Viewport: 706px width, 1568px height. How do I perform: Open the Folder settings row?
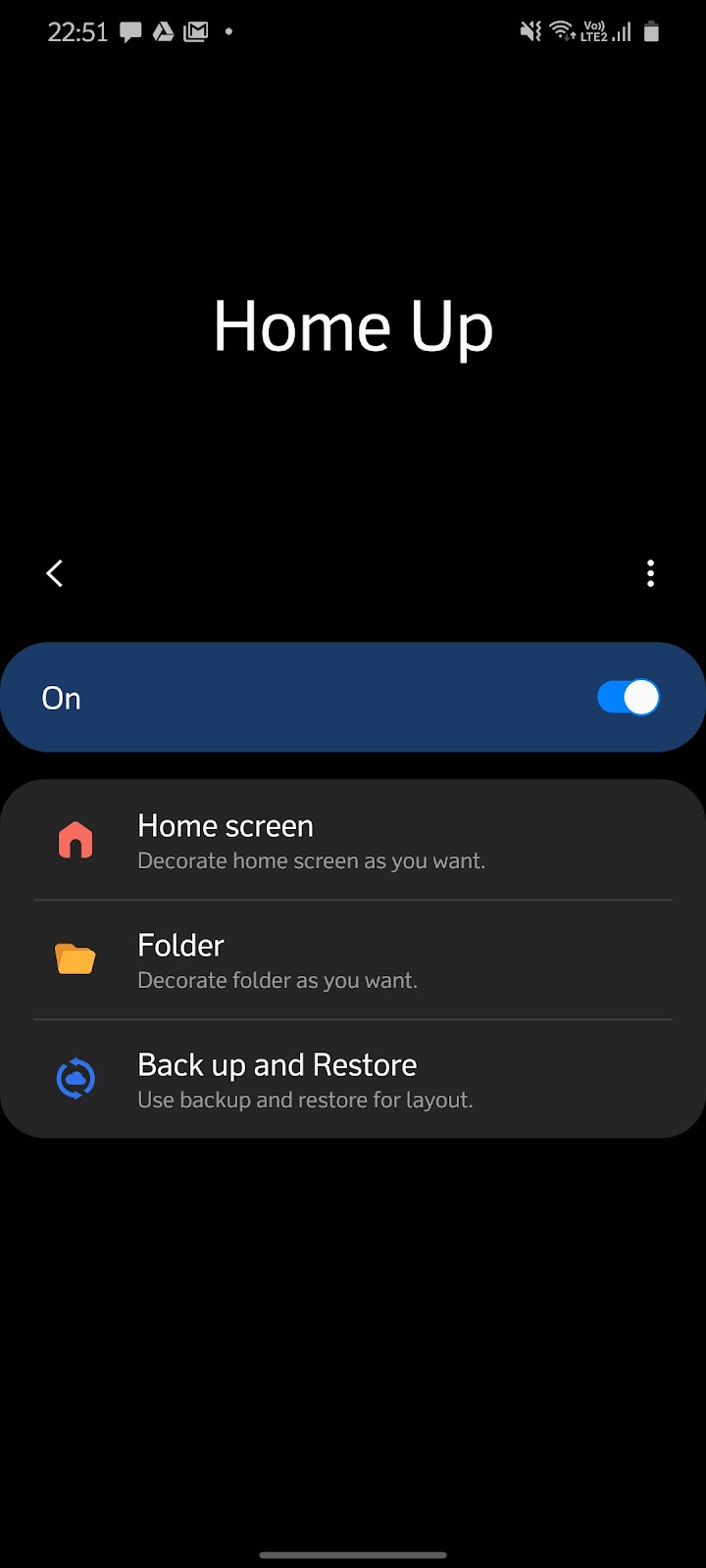(353, 960)
